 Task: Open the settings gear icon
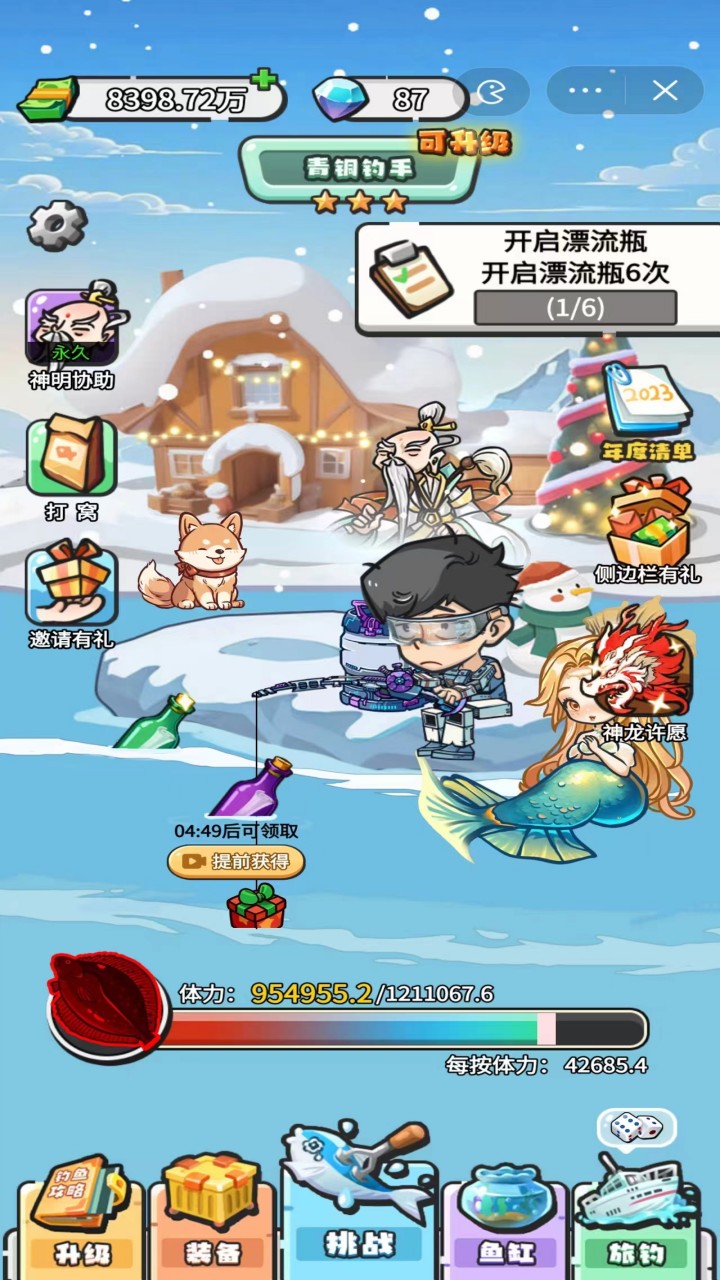tap(57, 226)
